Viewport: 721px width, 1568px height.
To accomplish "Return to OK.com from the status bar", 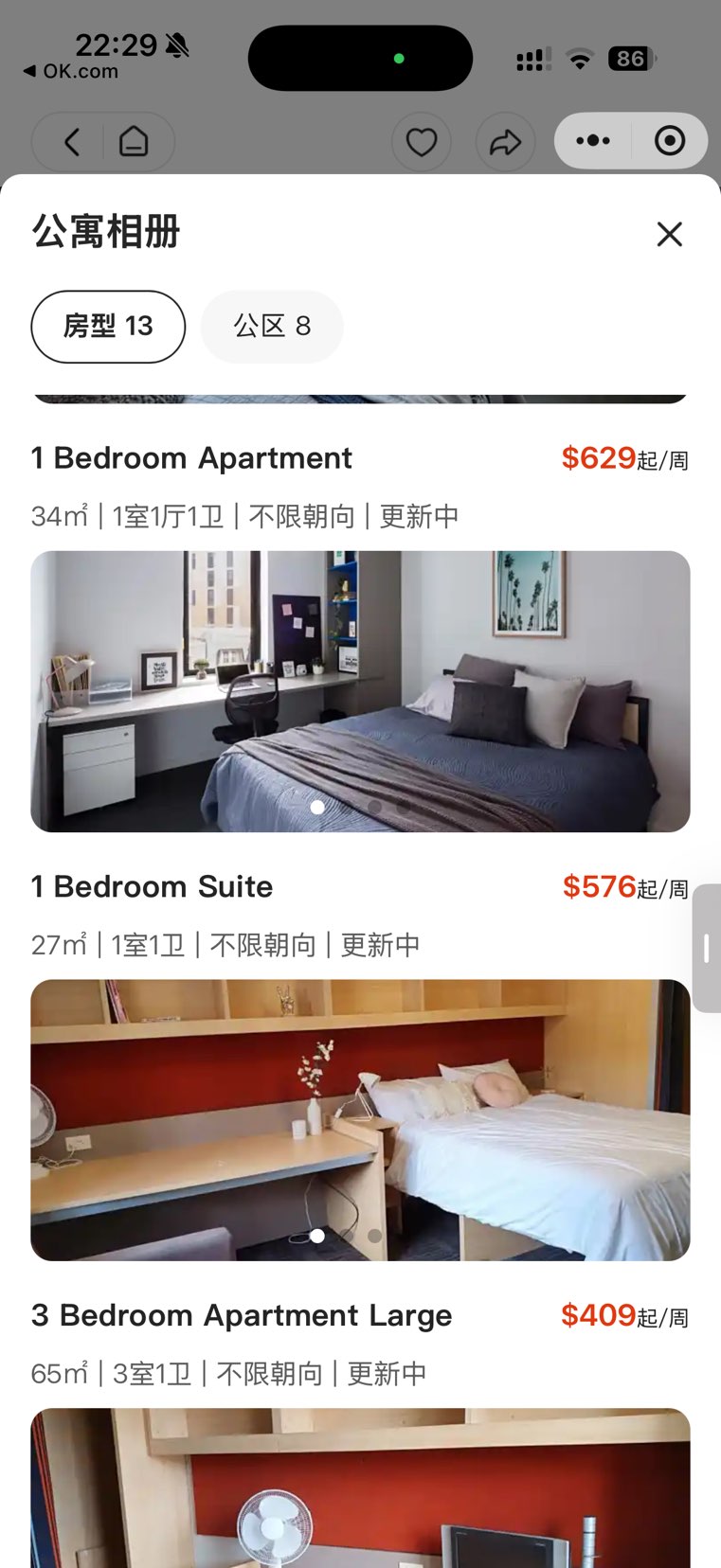I will point(71,71).
